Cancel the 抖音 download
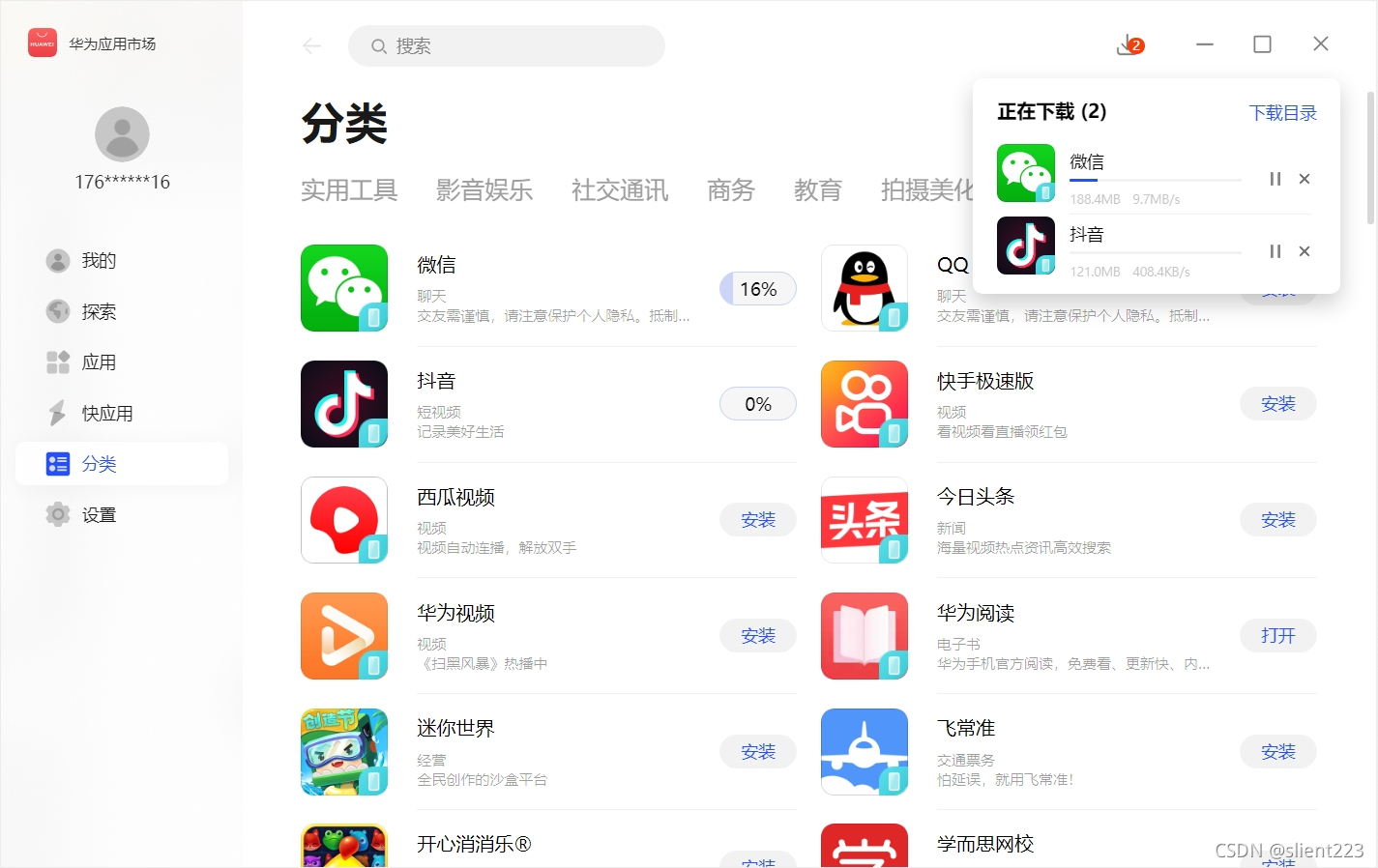 point(1305,251)
